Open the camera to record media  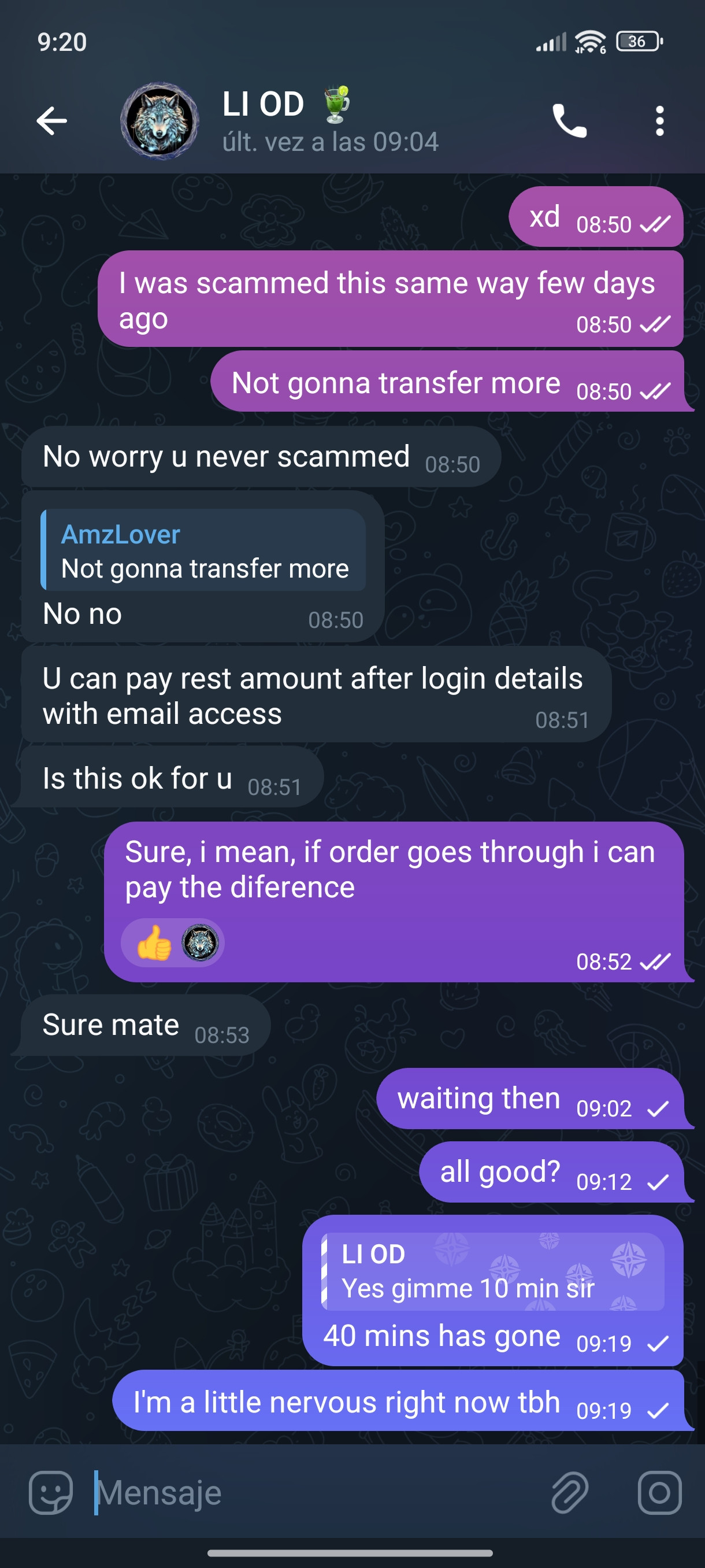tap(659, 1492)
